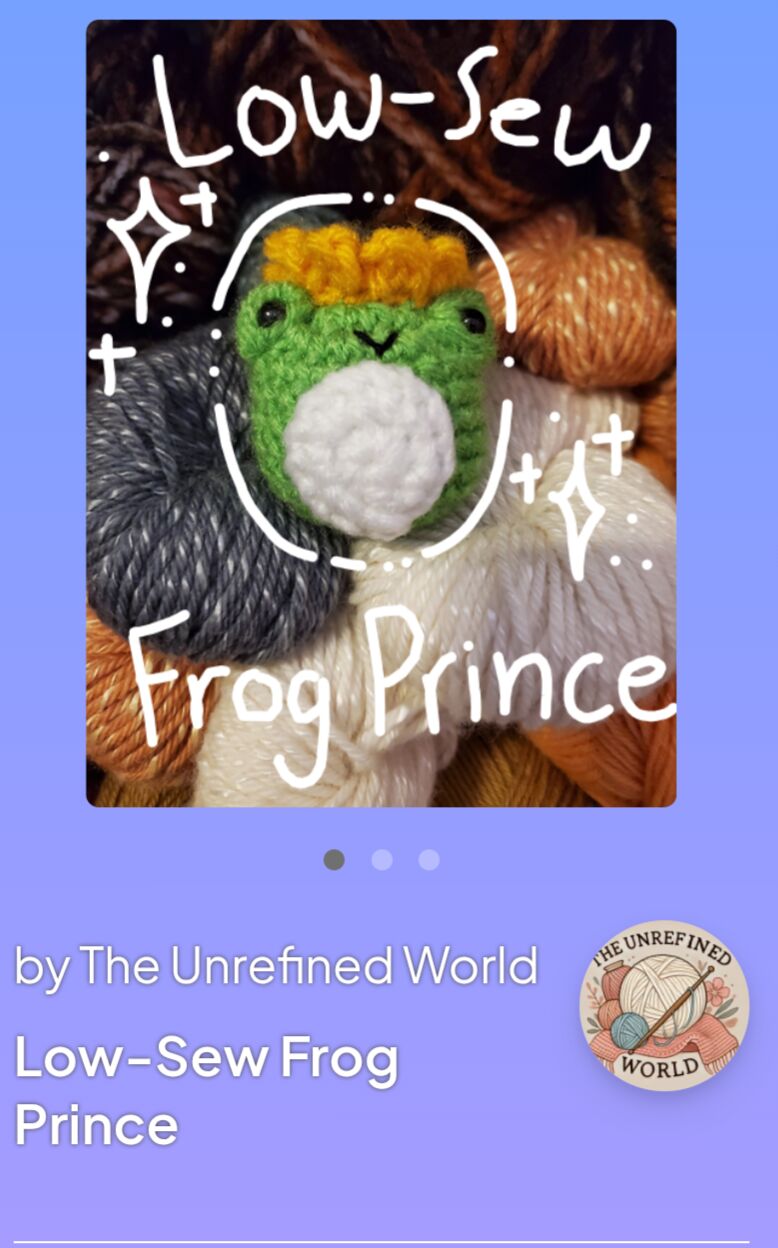Jump to the second image dot

tap(382, 860)
